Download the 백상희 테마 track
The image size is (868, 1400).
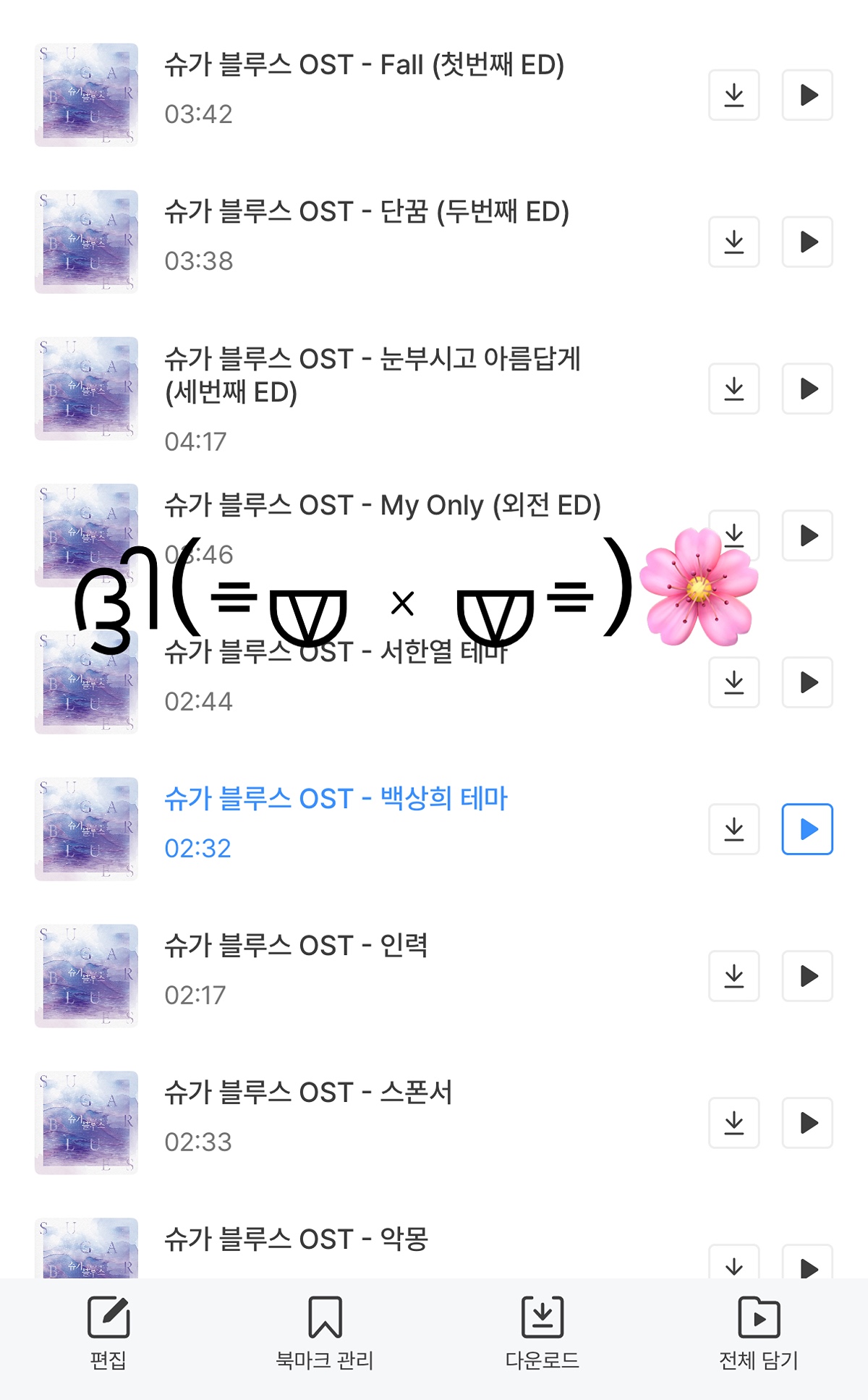pyautogui.click(x=733, y=829)
